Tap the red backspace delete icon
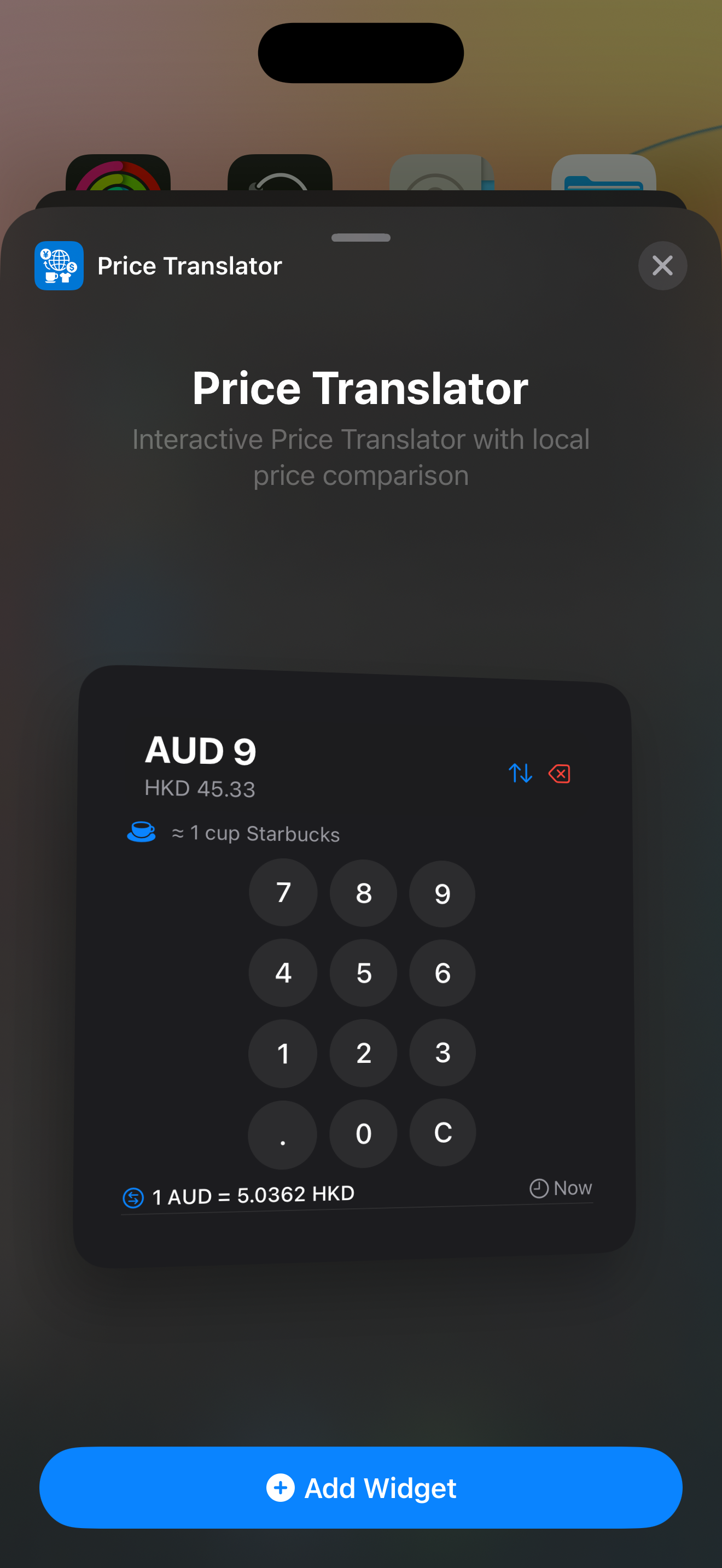The height and width of the screenshot is (1568, 722). tap(559, 773)
